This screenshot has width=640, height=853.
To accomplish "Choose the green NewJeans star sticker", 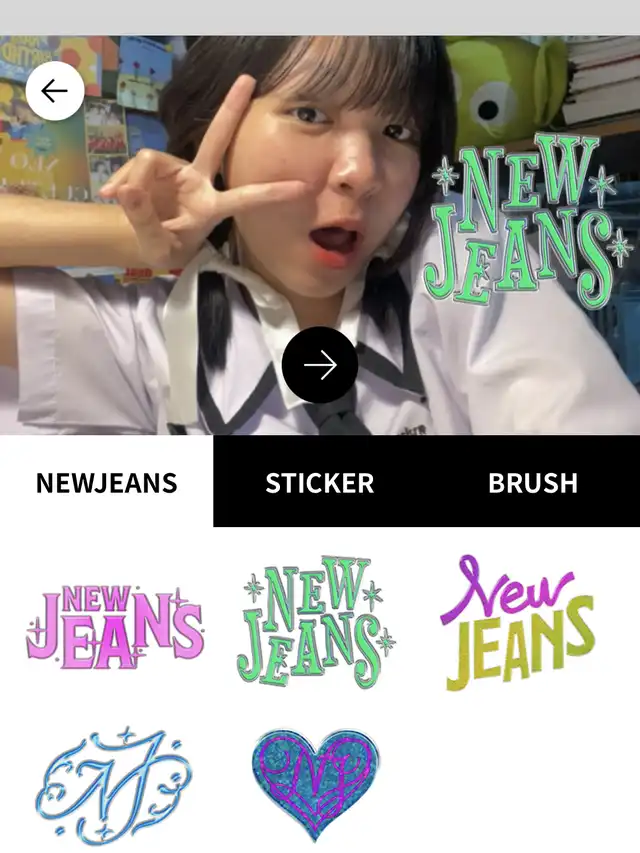I will 316,622.
